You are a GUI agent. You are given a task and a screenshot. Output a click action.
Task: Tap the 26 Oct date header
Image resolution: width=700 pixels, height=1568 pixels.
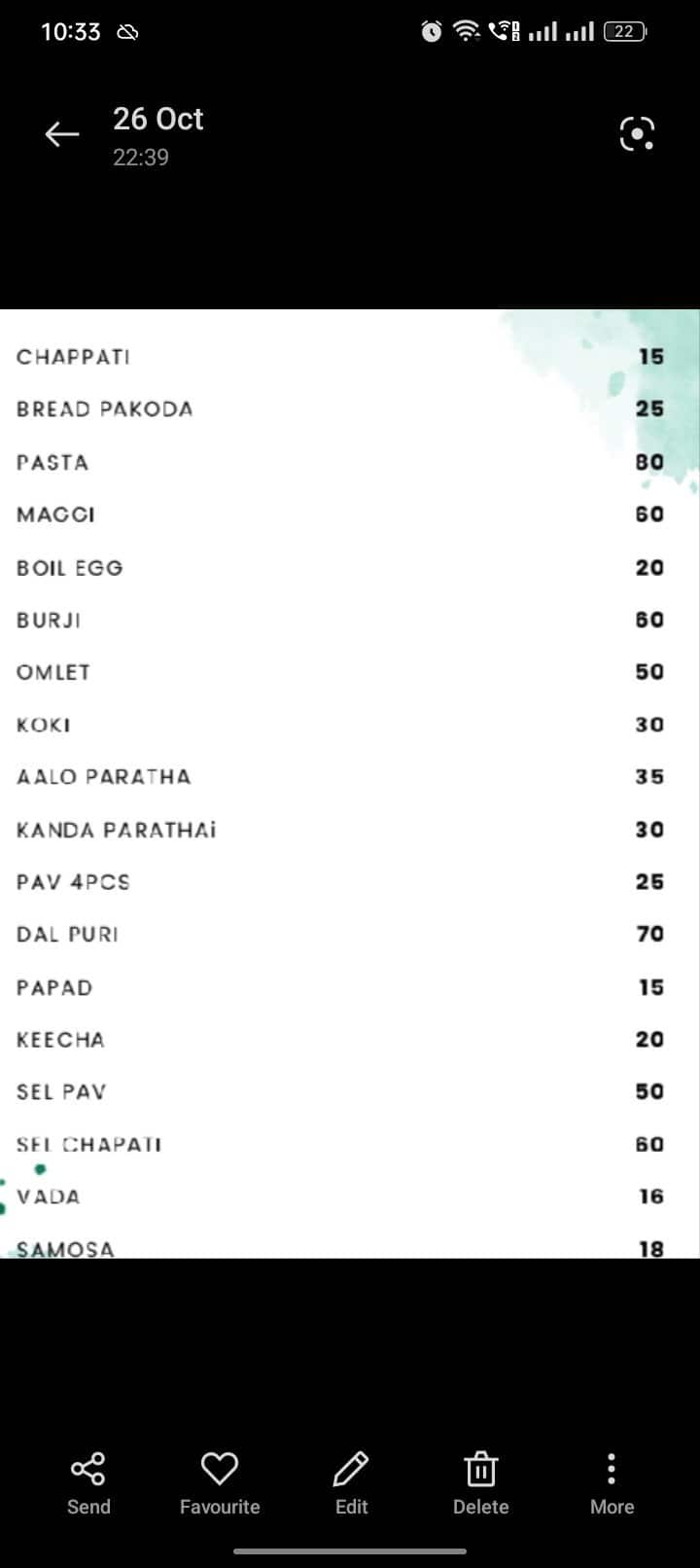click(x=157, y=119)
